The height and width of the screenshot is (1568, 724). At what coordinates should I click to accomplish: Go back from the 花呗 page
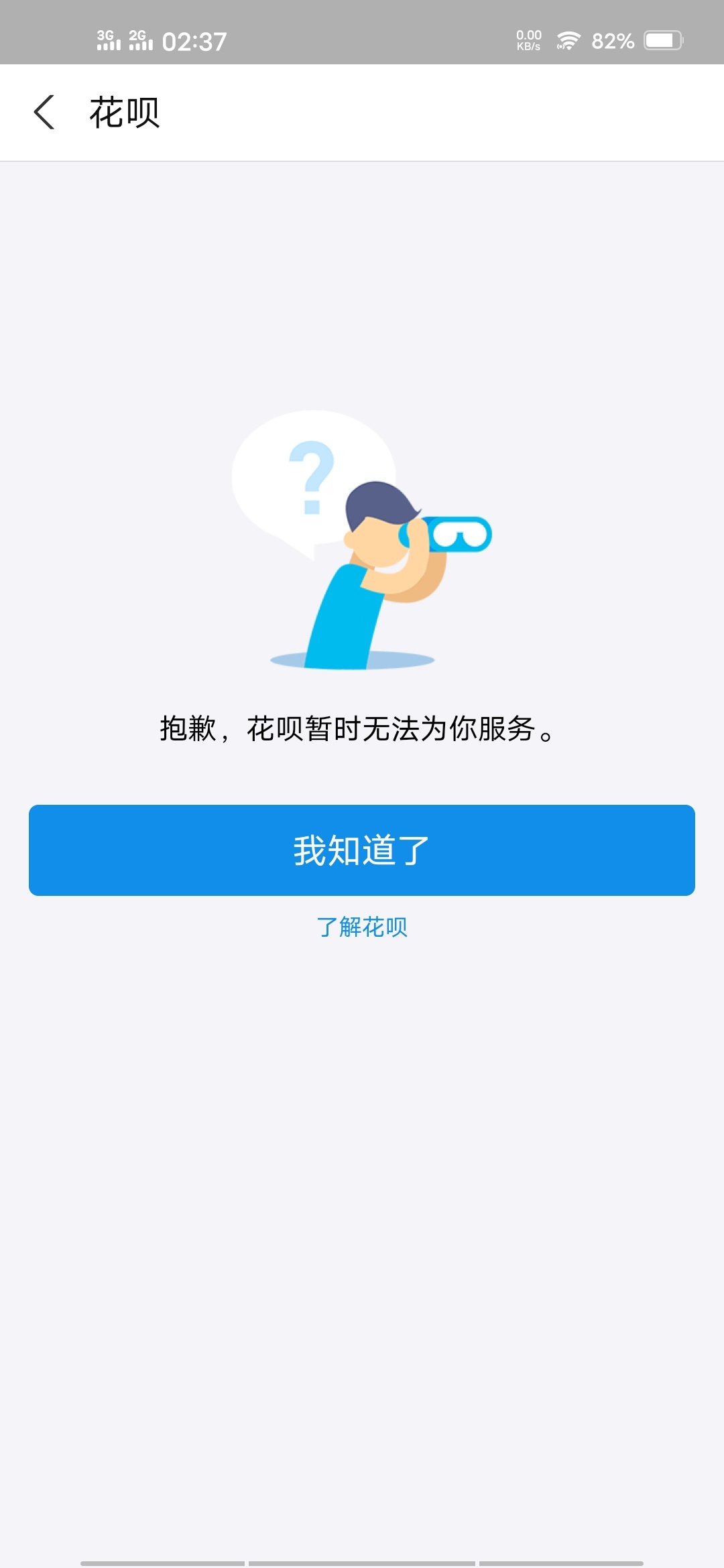(x=44, y=112)
